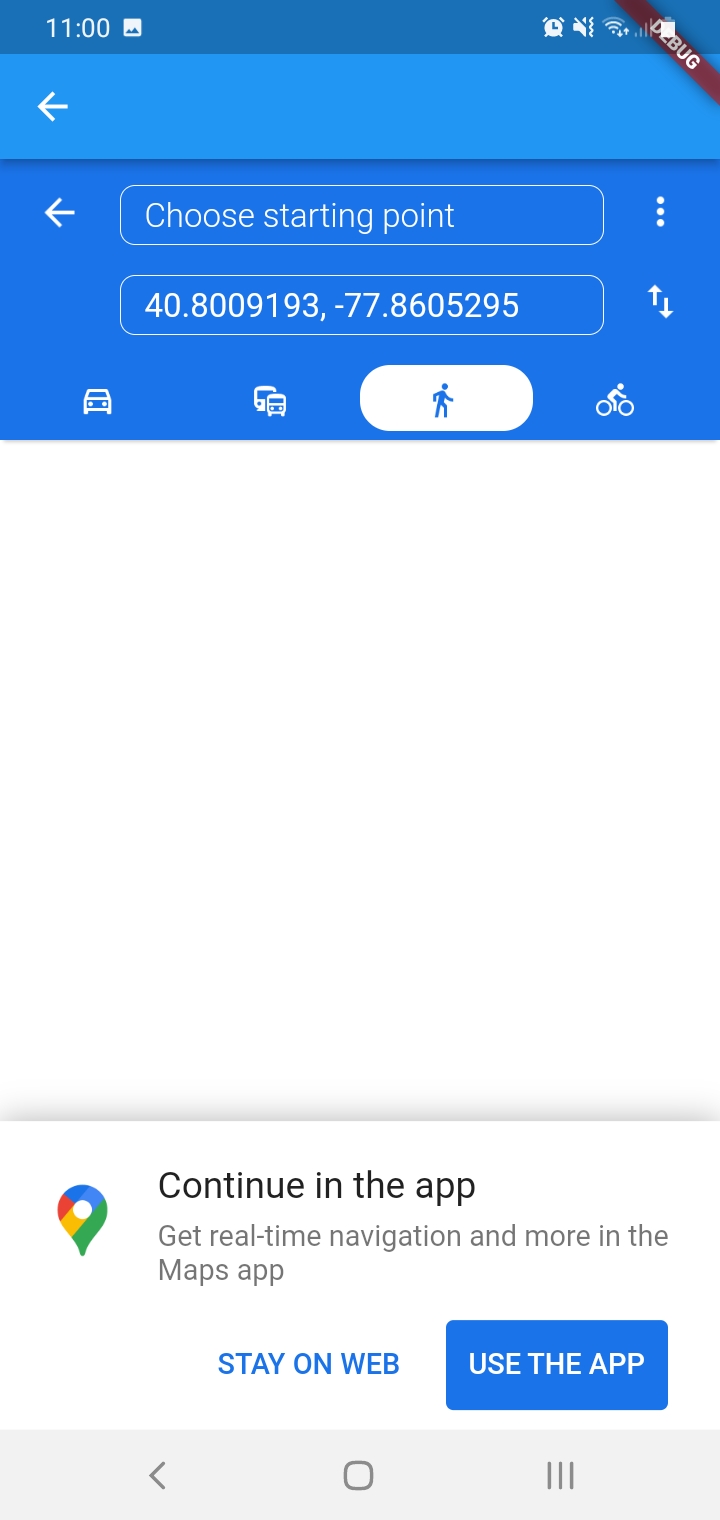Open the recent apps overview
The height and width of the screenshot is (1520, 720).
(x=560, y=1475)
